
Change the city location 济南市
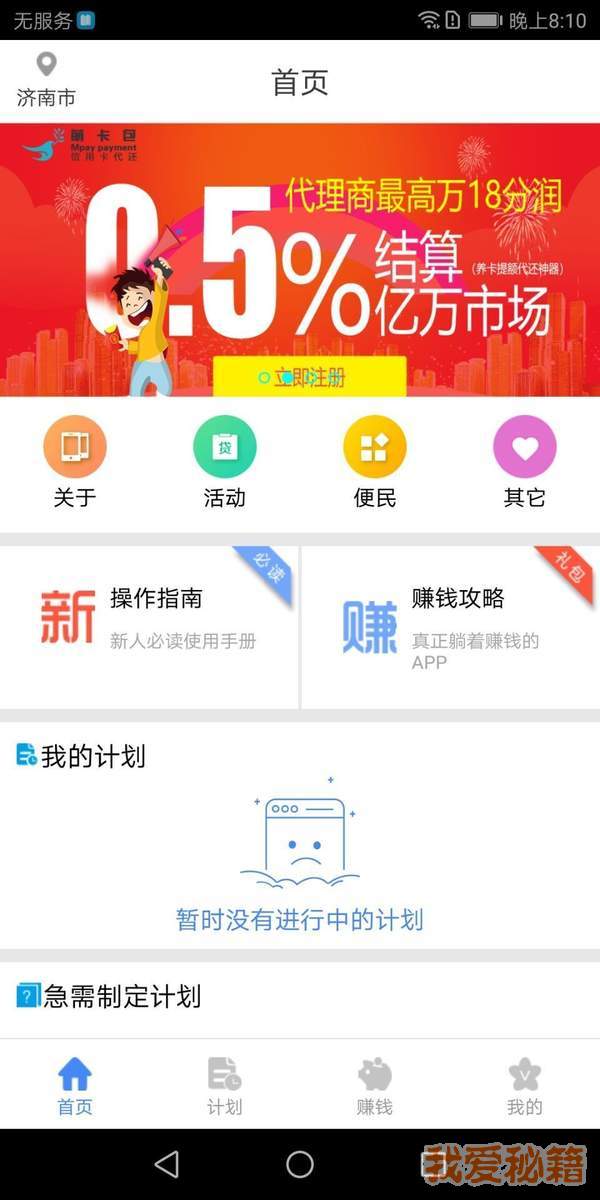pos(46,80)
